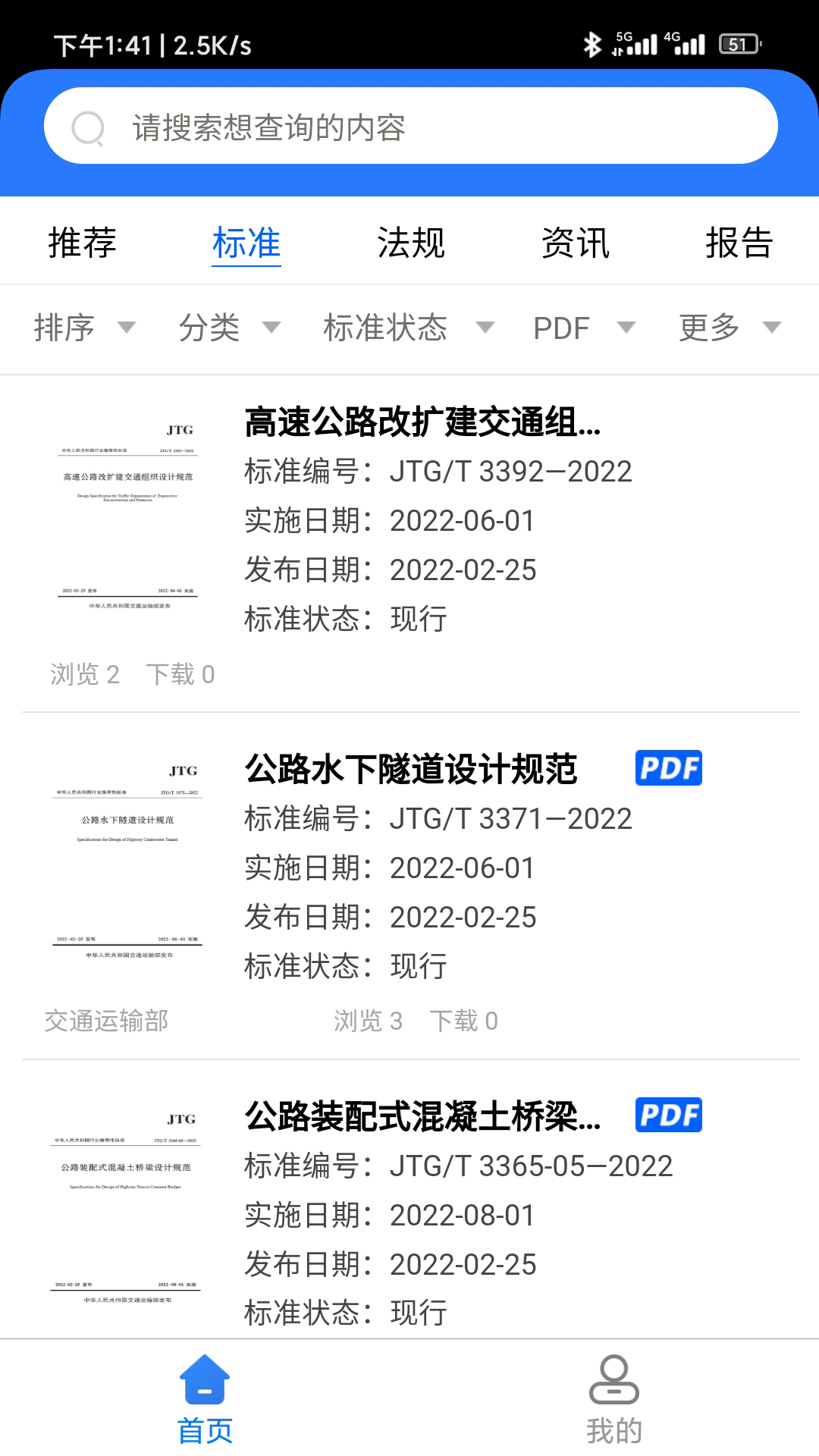Tap the search magnifier icon
The image size is (819, 1456).
[89, 127]
